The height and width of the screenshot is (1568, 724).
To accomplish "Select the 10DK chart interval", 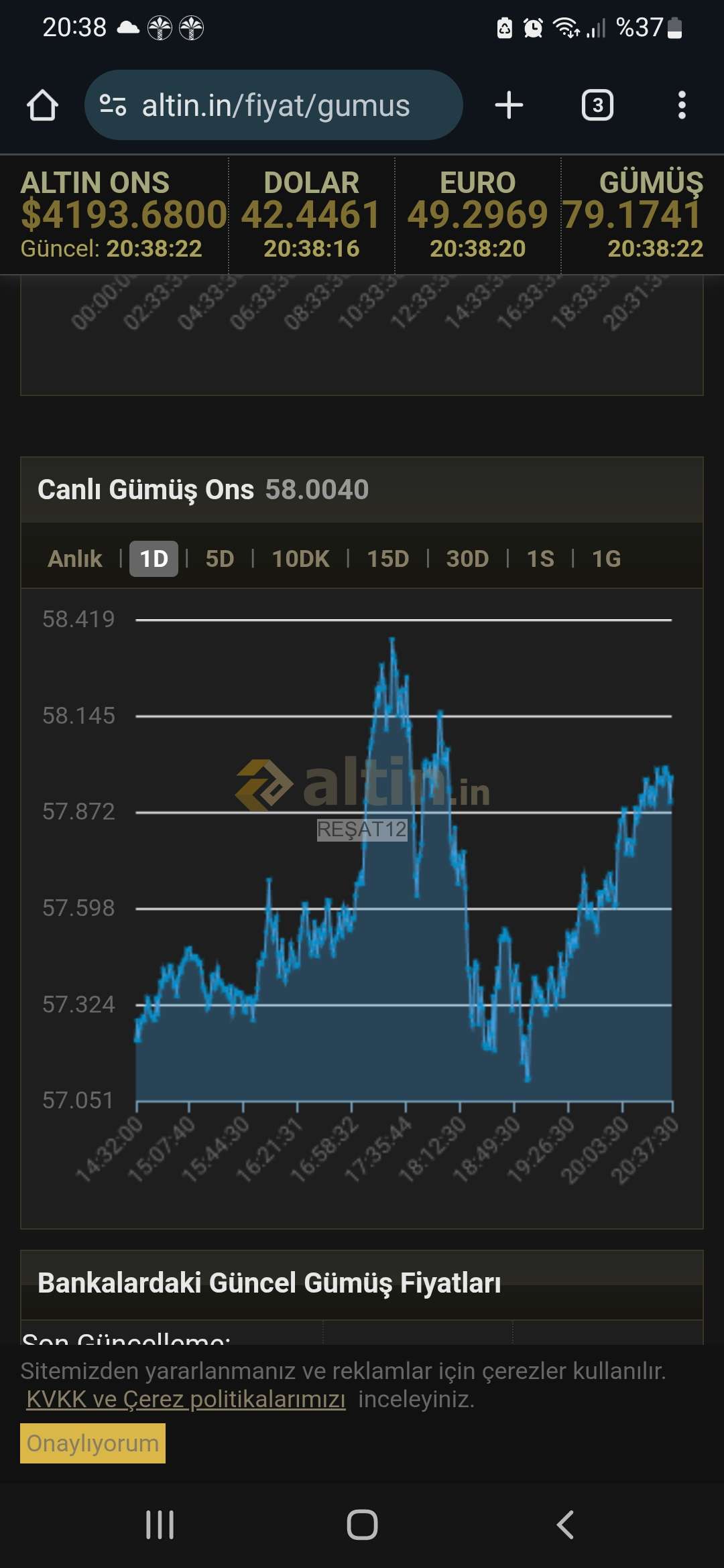I will pyautogui.click(x=300, y=559).
